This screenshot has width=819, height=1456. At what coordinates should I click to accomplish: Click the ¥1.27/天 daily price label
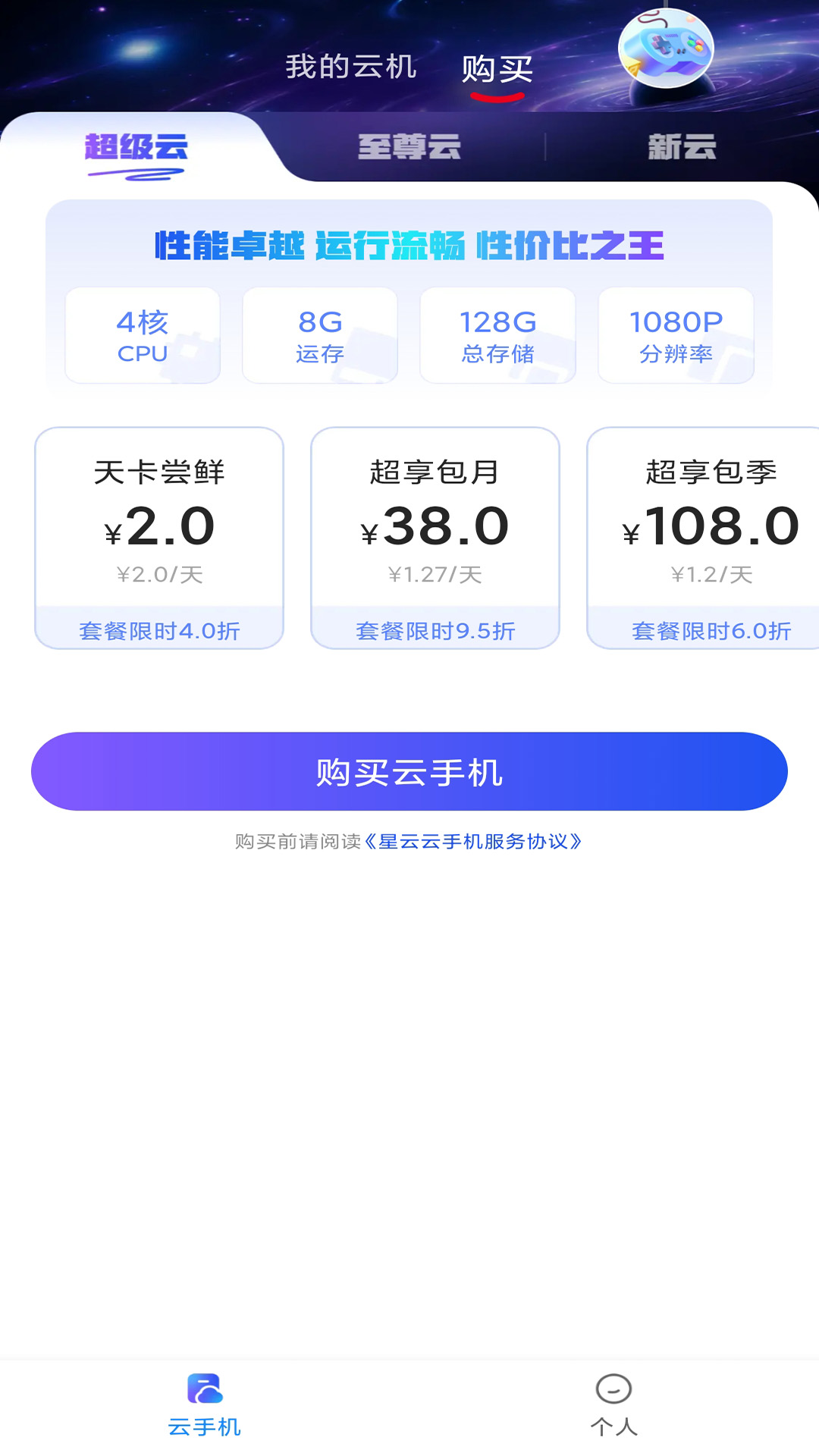point(436,575)
